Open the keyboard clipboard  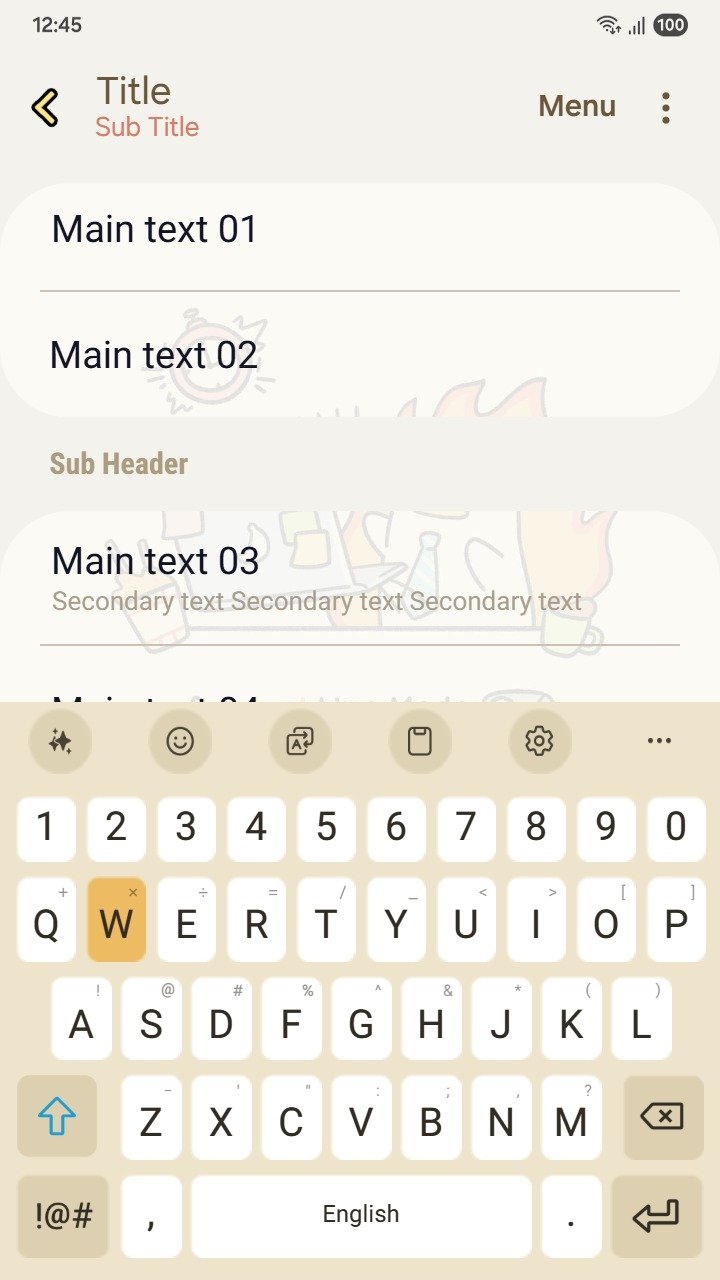coord(420,741)
